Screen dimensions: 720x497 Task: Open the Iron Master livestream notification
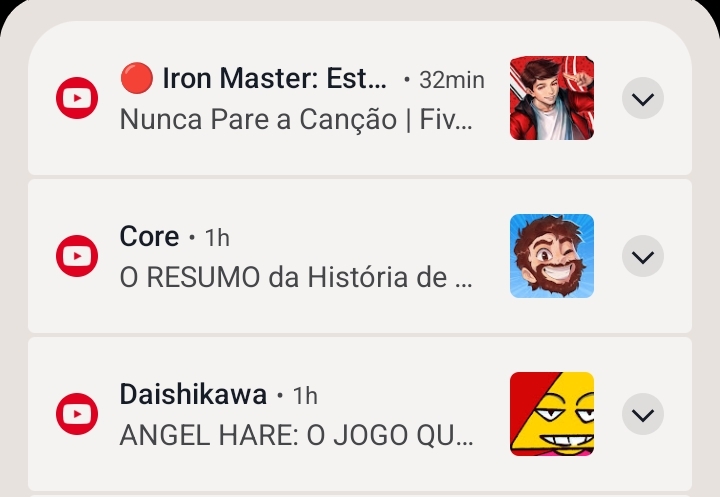pos(300,99)
